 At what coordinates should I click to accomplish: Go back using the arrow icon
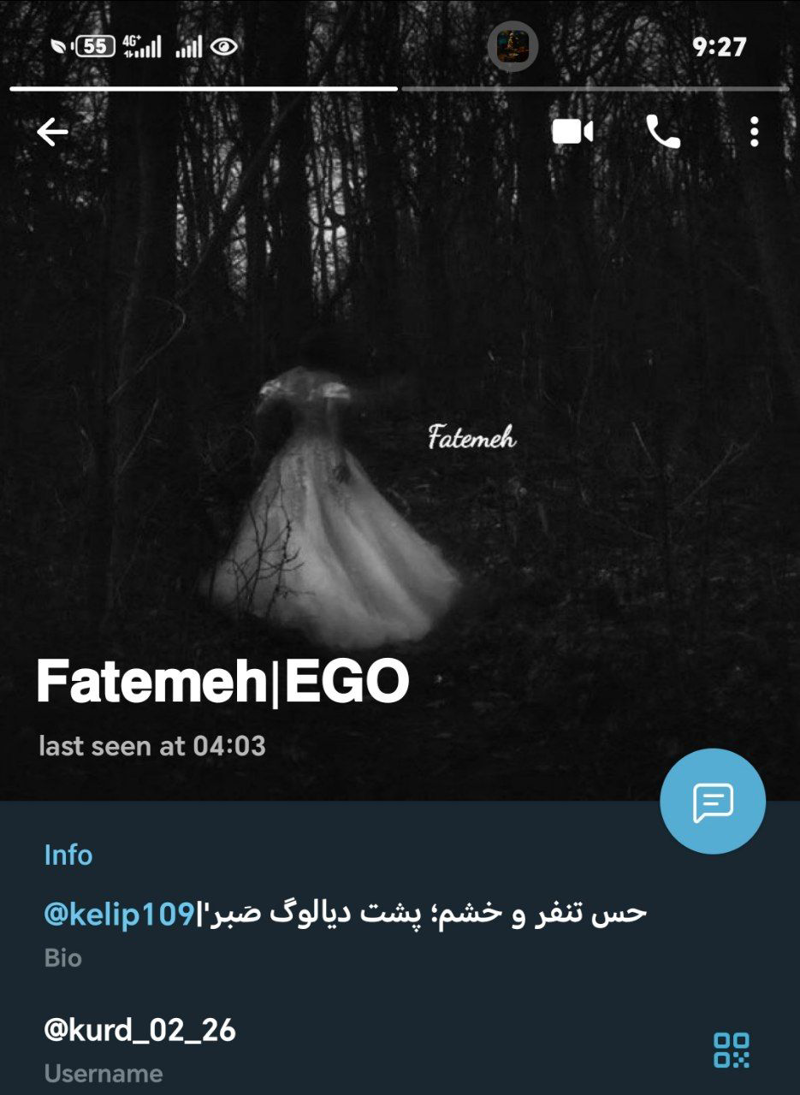point(52,132)
